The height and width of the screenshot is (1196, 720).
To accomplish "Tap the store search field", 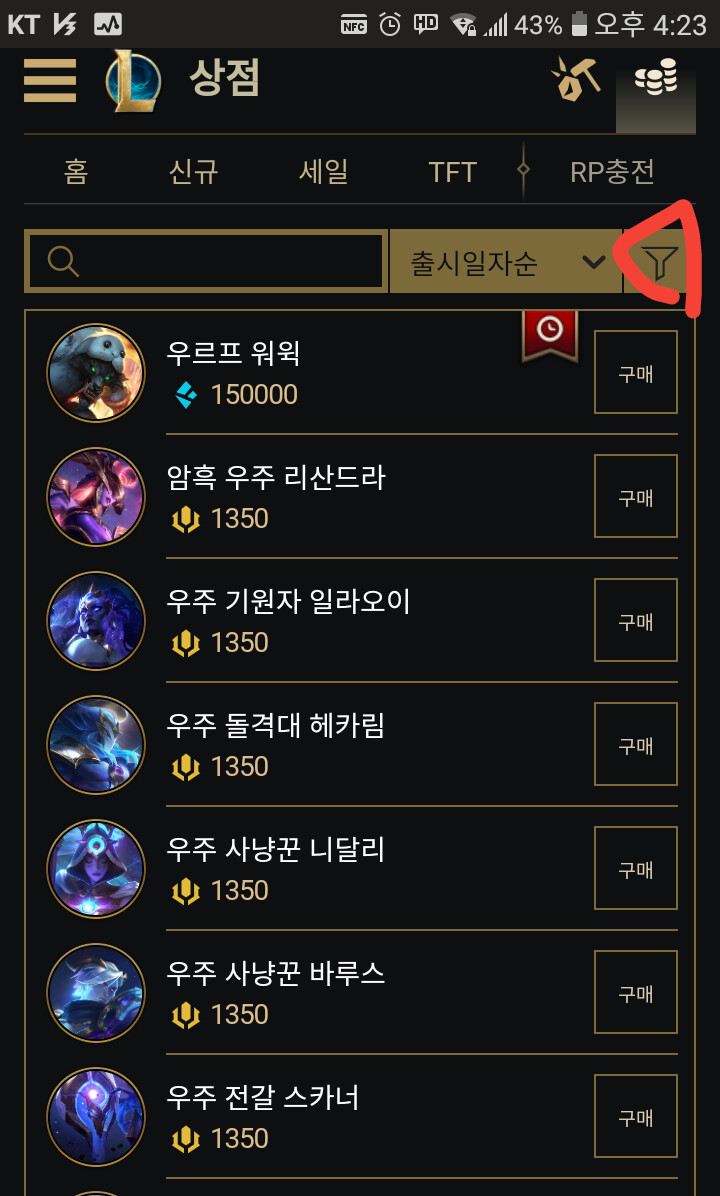I will tap(206, 262).
